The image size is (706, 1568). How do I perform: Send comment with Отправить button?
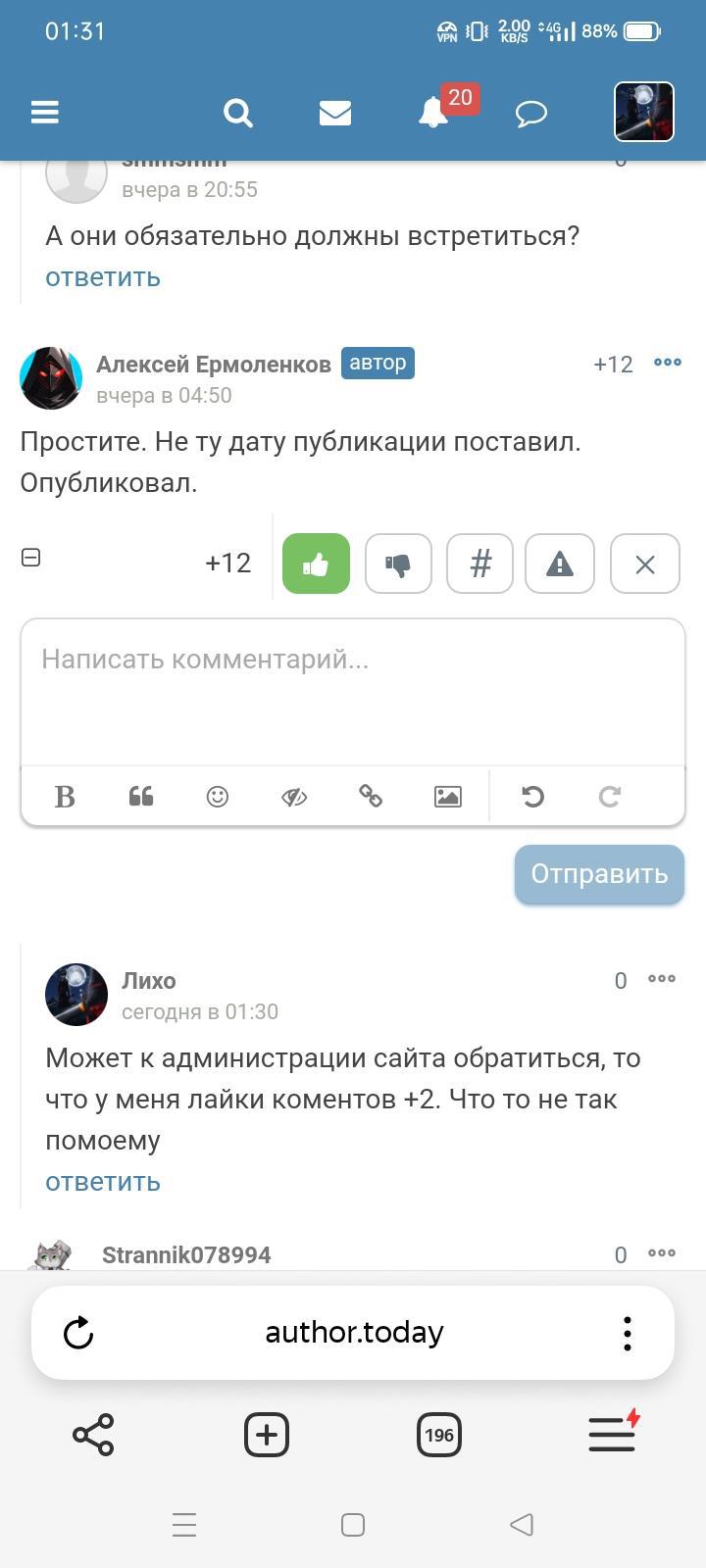598,874
